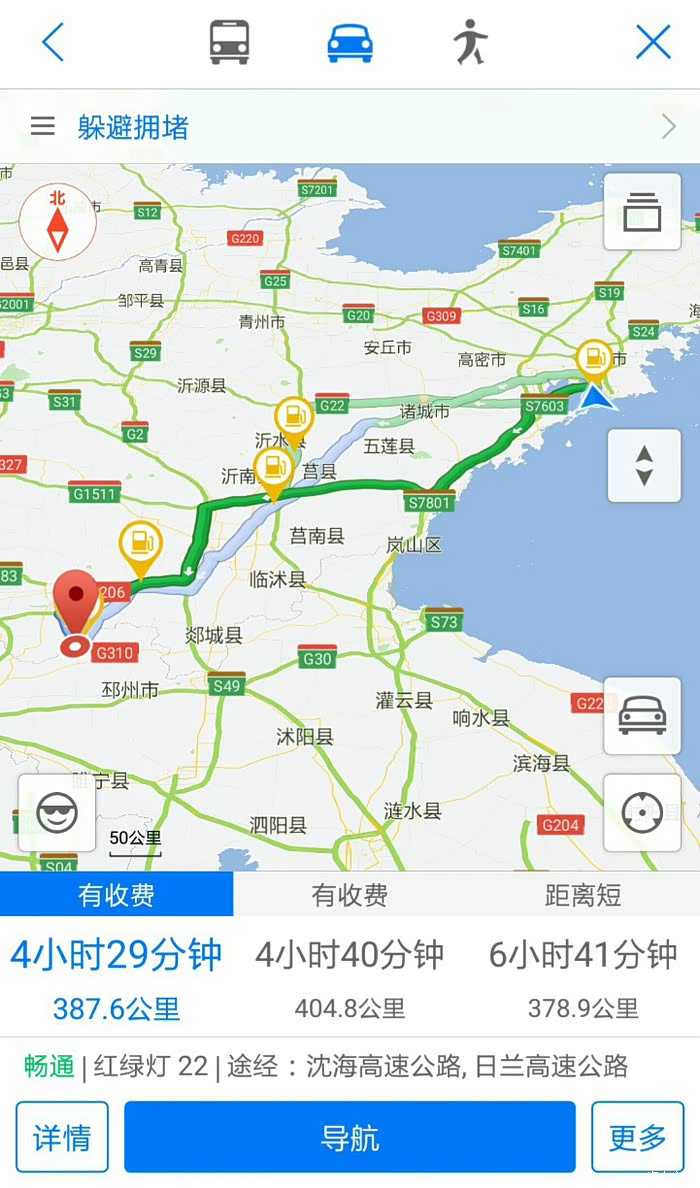
Task: Recenter map with the location target button
Action: (x=642, y=813)
